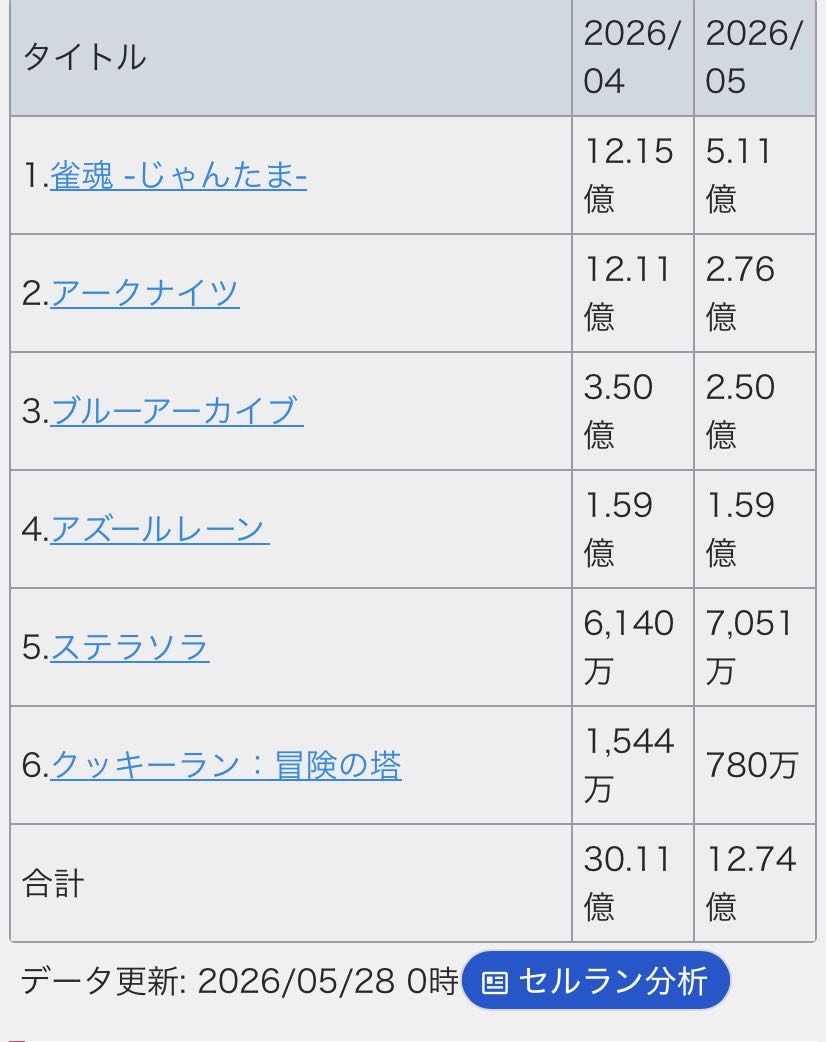
Task: Open the アズールレーン link
Action: pyautogui.click(x=159, y=529)
